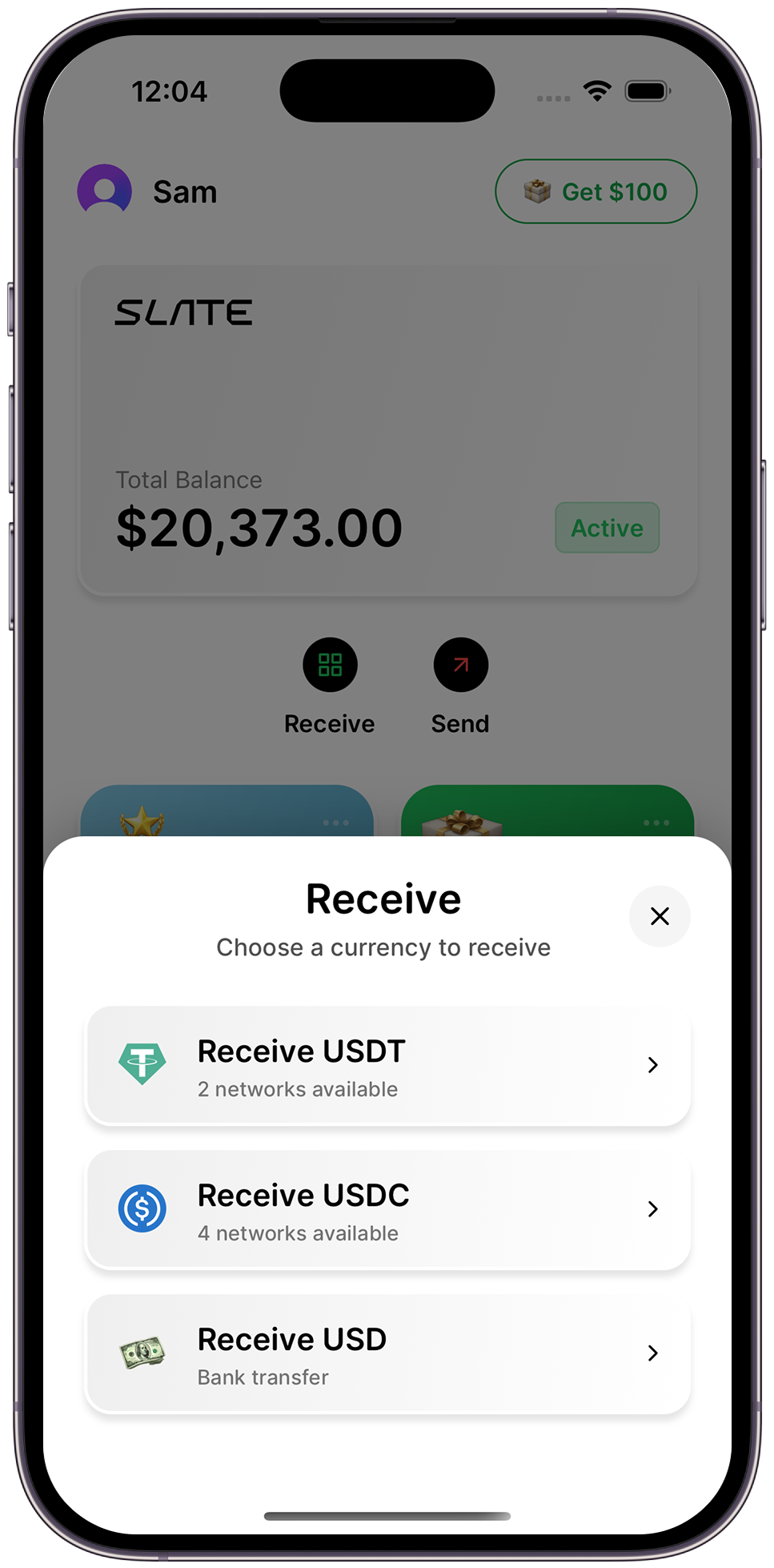Open Receive USD bank transfer
Image resolution: width=774 pixels, height=1568 pixels.
tap(387, 1354)
